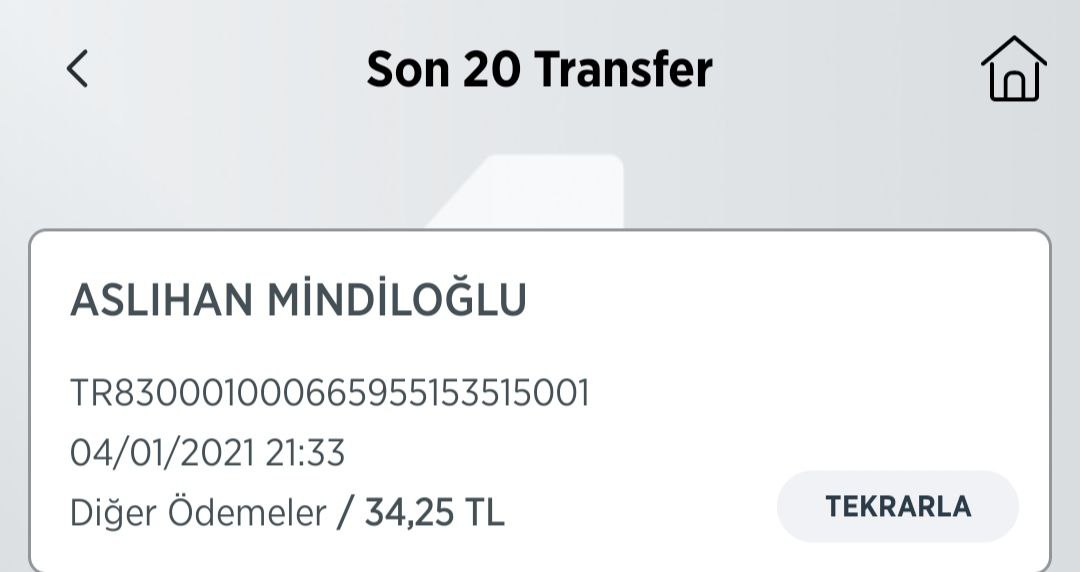Tap TEKRARLA to repeat the transfer
The width and height of the screenshot is (1080, 572).
[x=897, y=506]
